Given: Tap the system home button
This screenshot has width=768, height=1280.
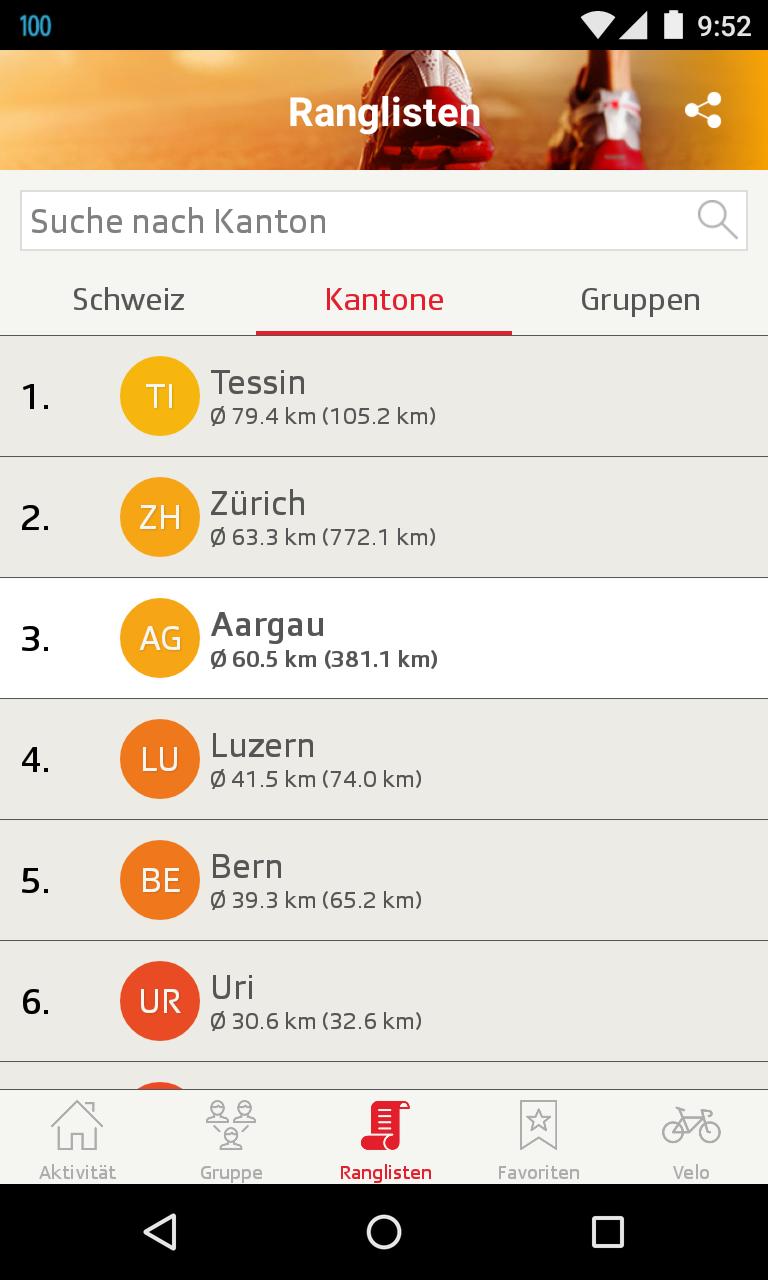Looking at the screenshot, I should (384, 1232).
